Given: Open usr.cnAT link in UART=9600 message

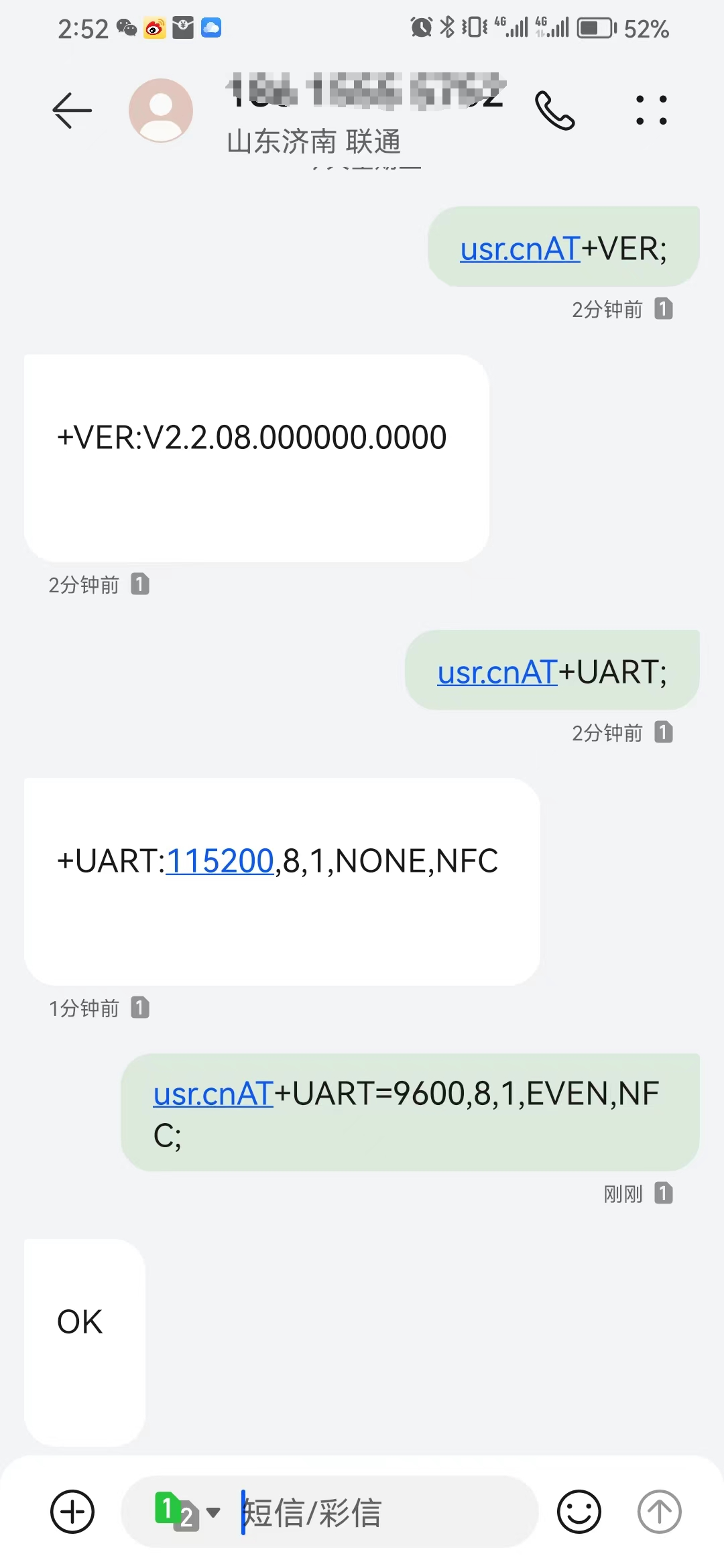Looking at the screenshot, I should tap(213, 1094).
